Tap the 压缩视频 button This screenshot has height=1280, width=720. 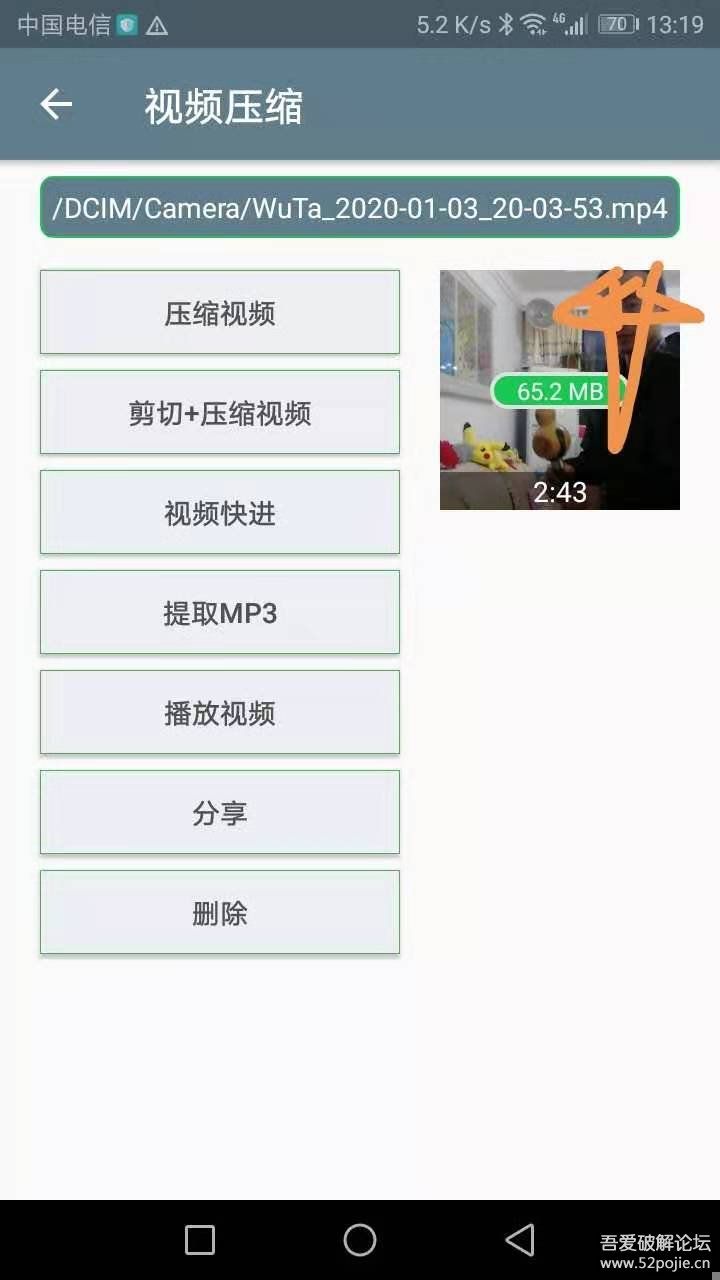pyautogui.click(x=220, y=312)
